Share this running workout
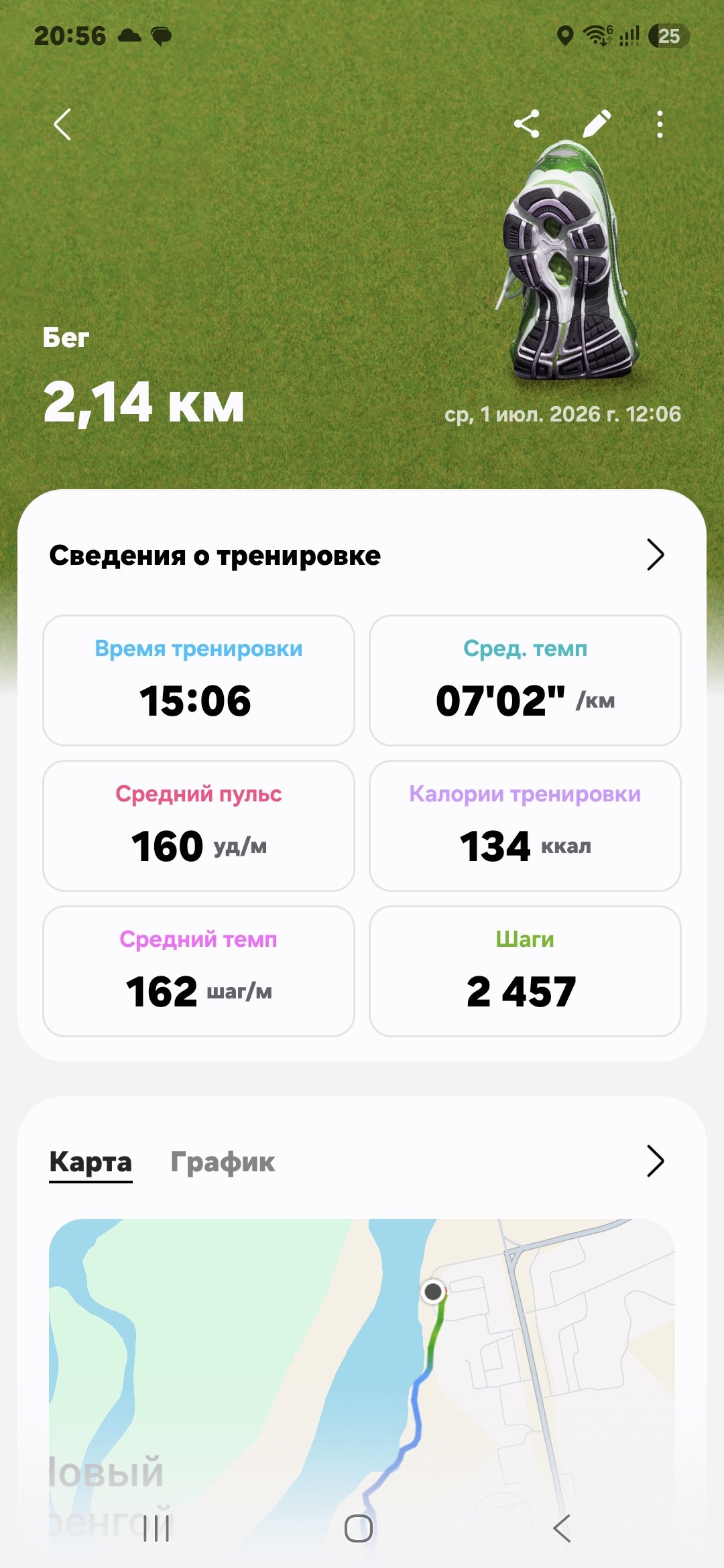 (x=527, y=125)
